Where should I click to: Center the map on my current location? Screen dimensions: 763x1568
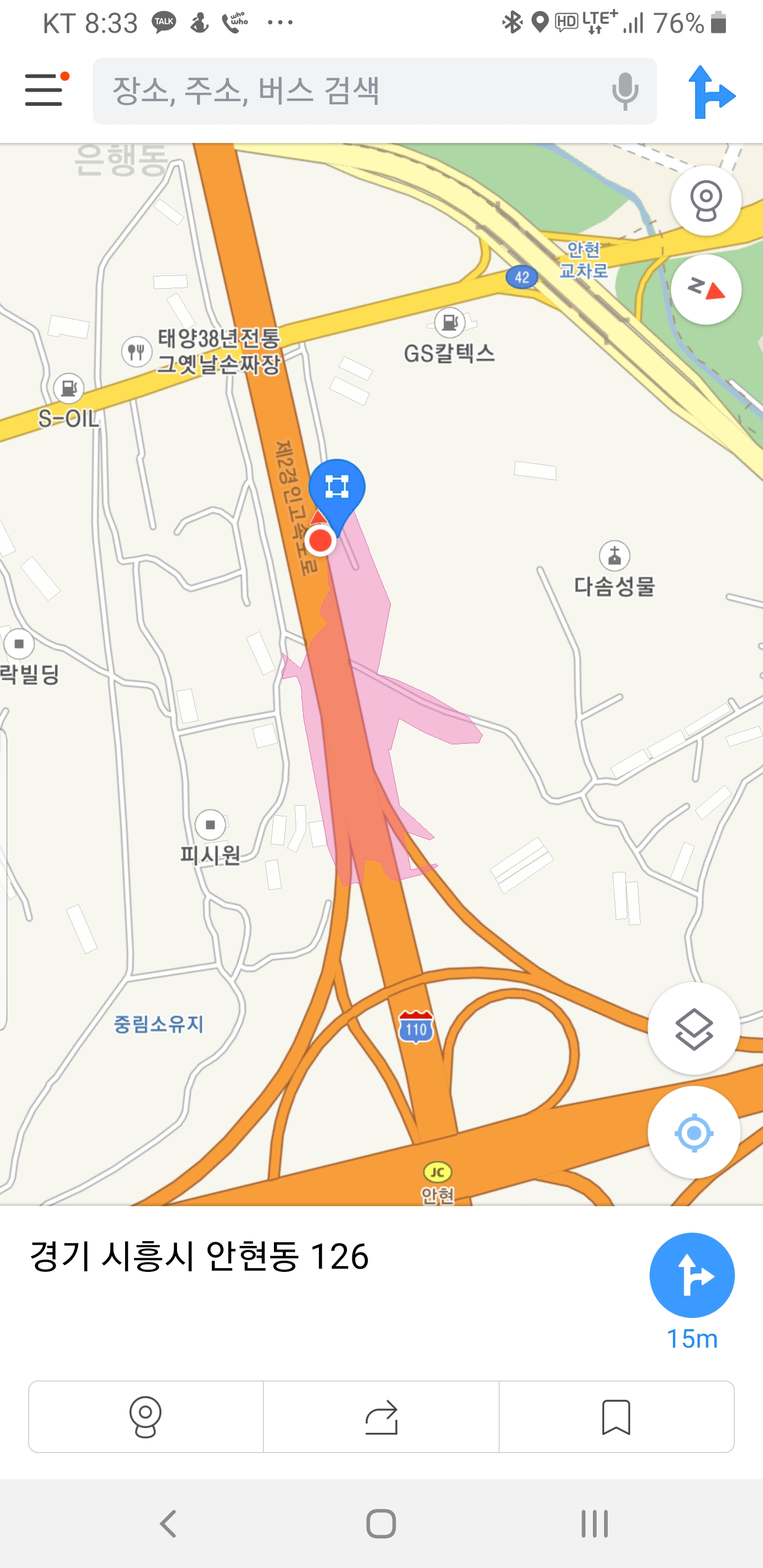tap(694, 1133)
